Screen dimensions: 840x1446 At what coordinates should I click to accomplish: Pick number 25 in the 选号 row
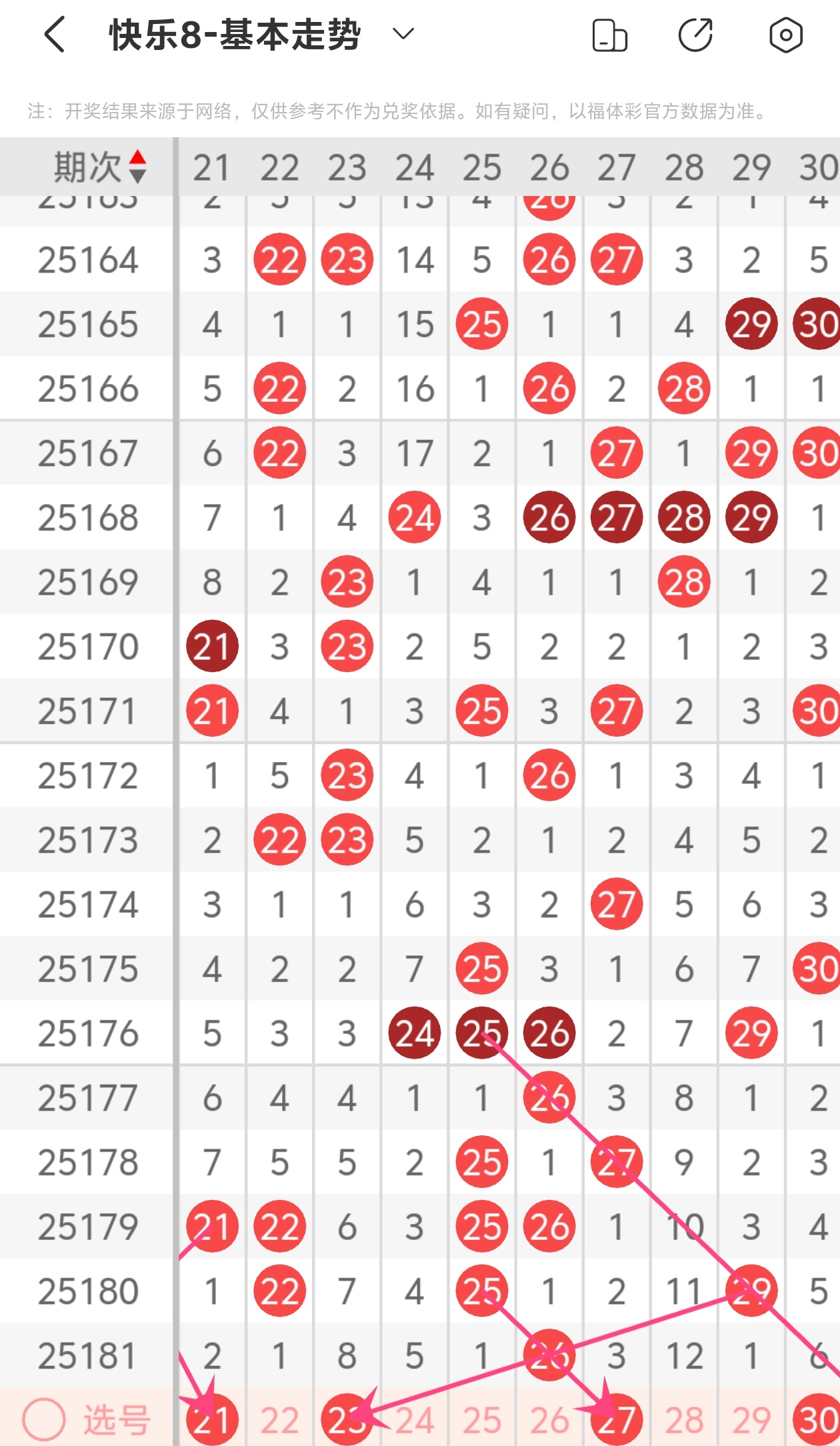[482, 1419]
